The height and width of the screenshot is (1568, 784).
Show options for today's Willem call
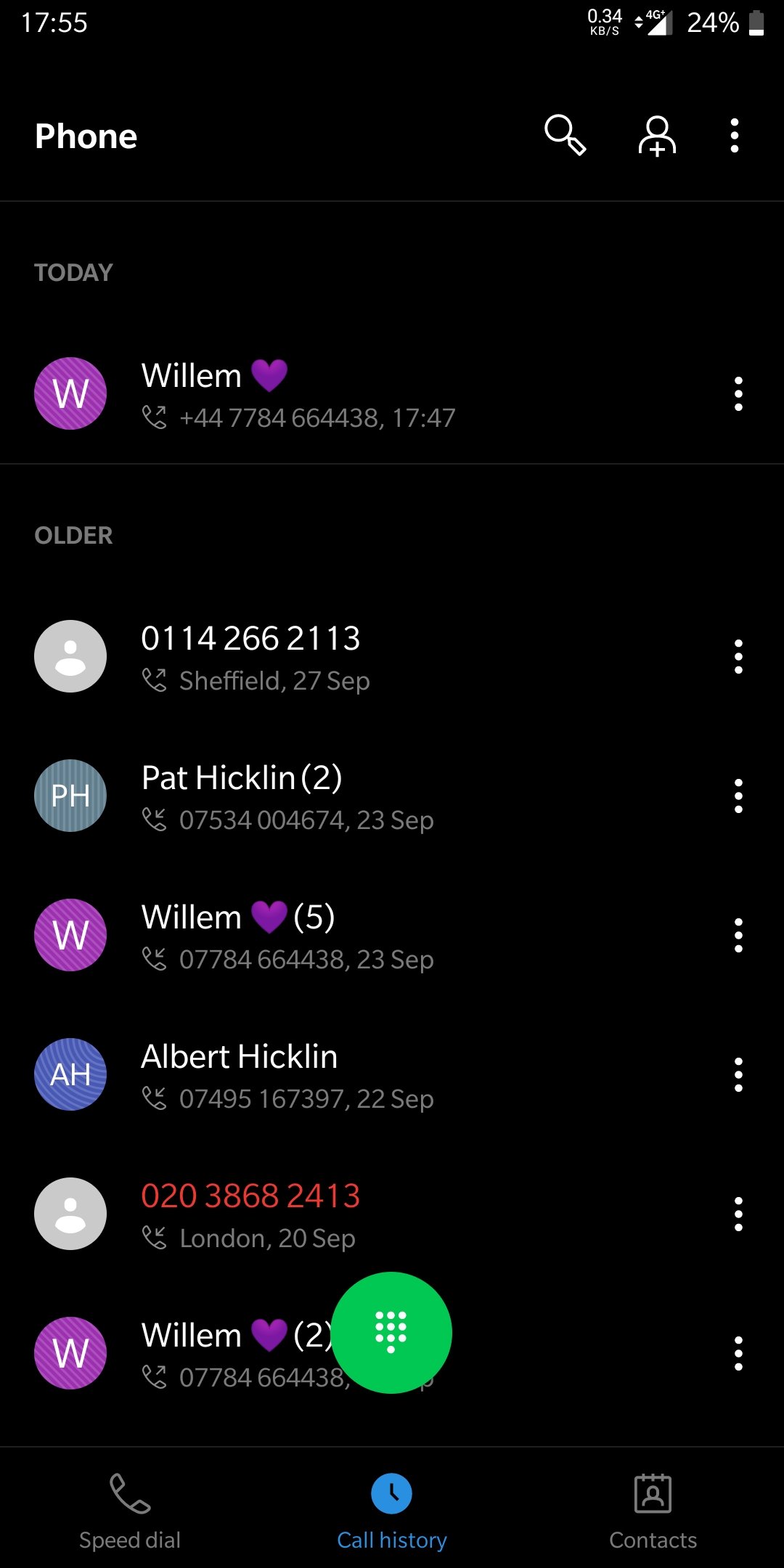[738, 394]
